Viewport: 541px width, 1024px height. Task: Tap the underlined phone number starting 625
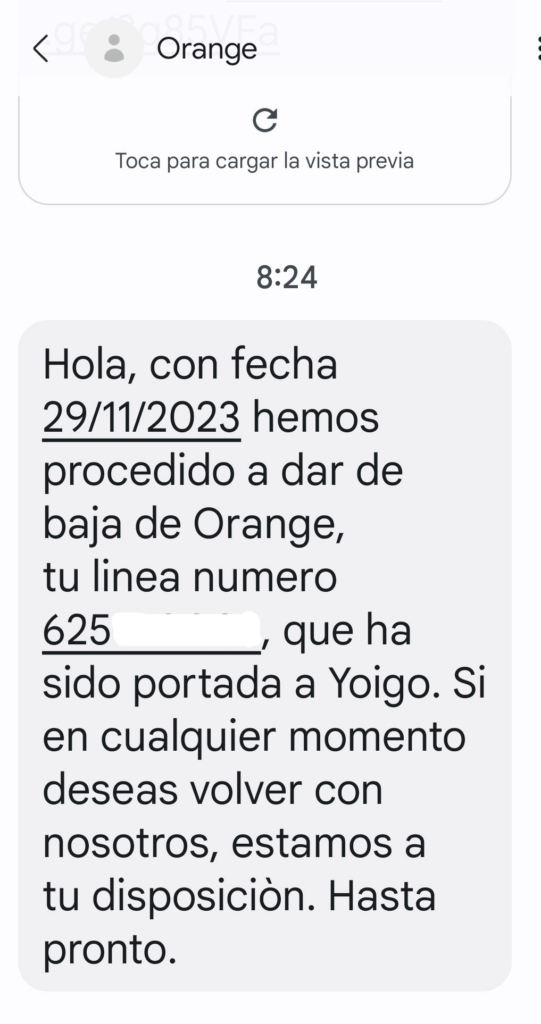[152, 631]
